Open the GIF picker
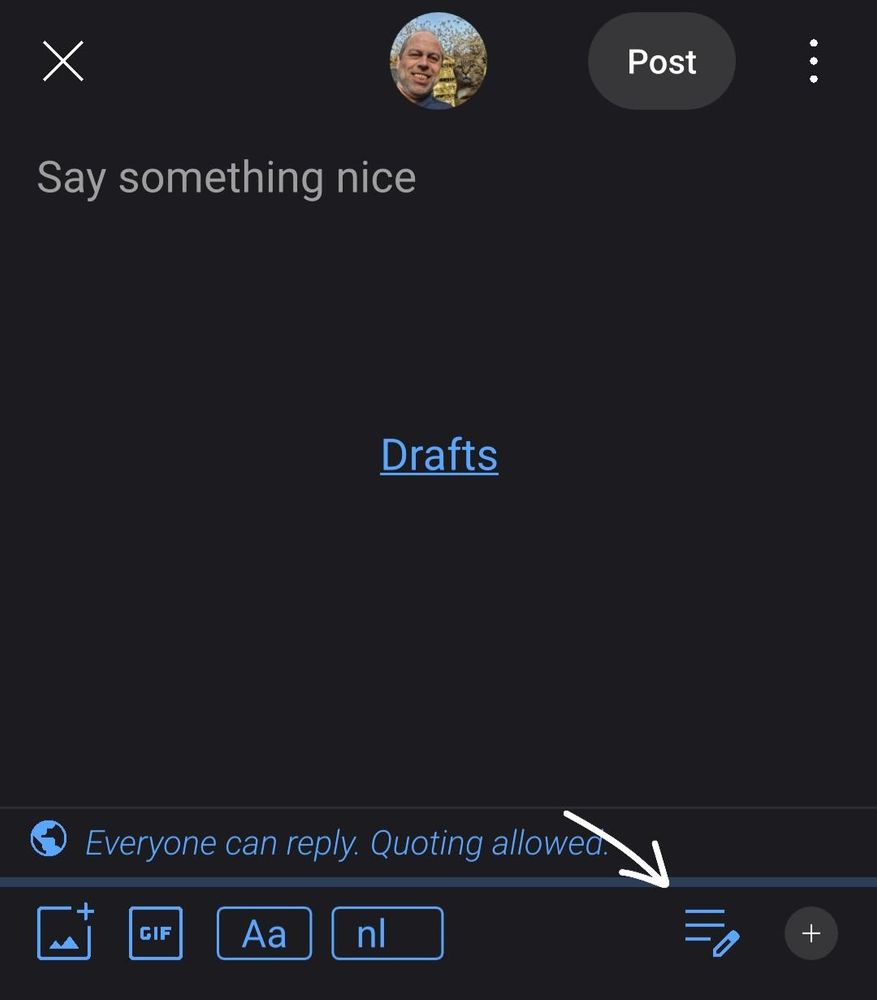 click(156, 932)
